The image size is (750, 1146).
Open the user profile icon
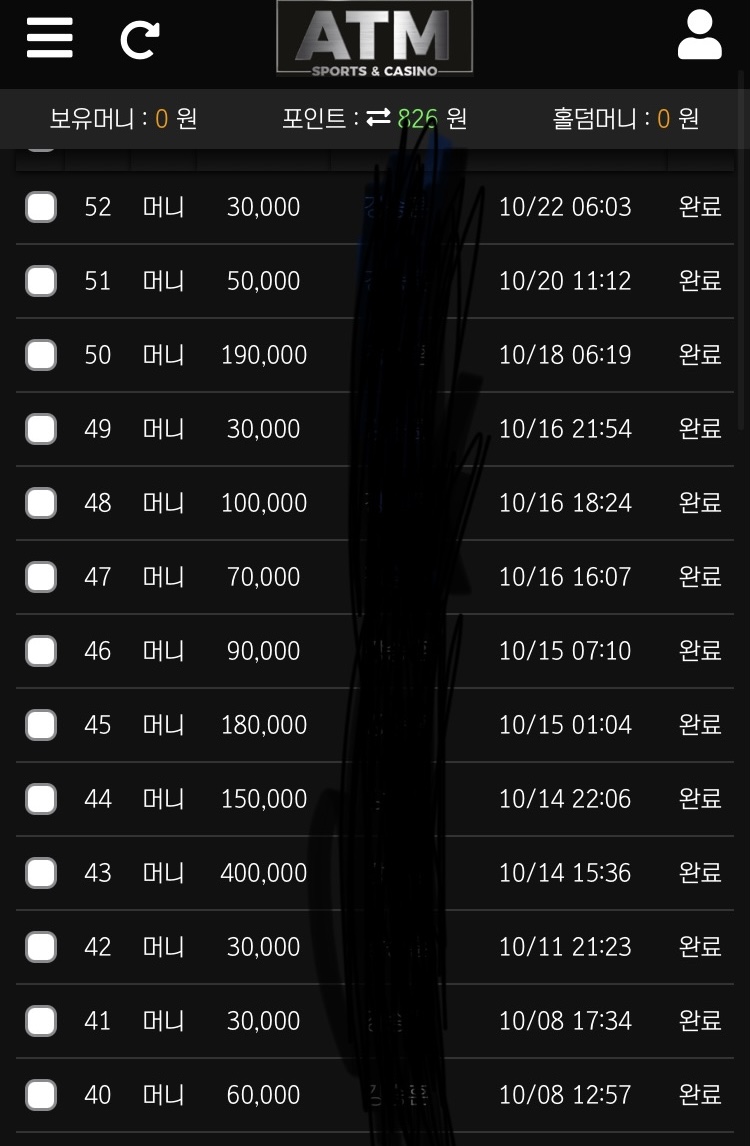click(x=699, y=37)
